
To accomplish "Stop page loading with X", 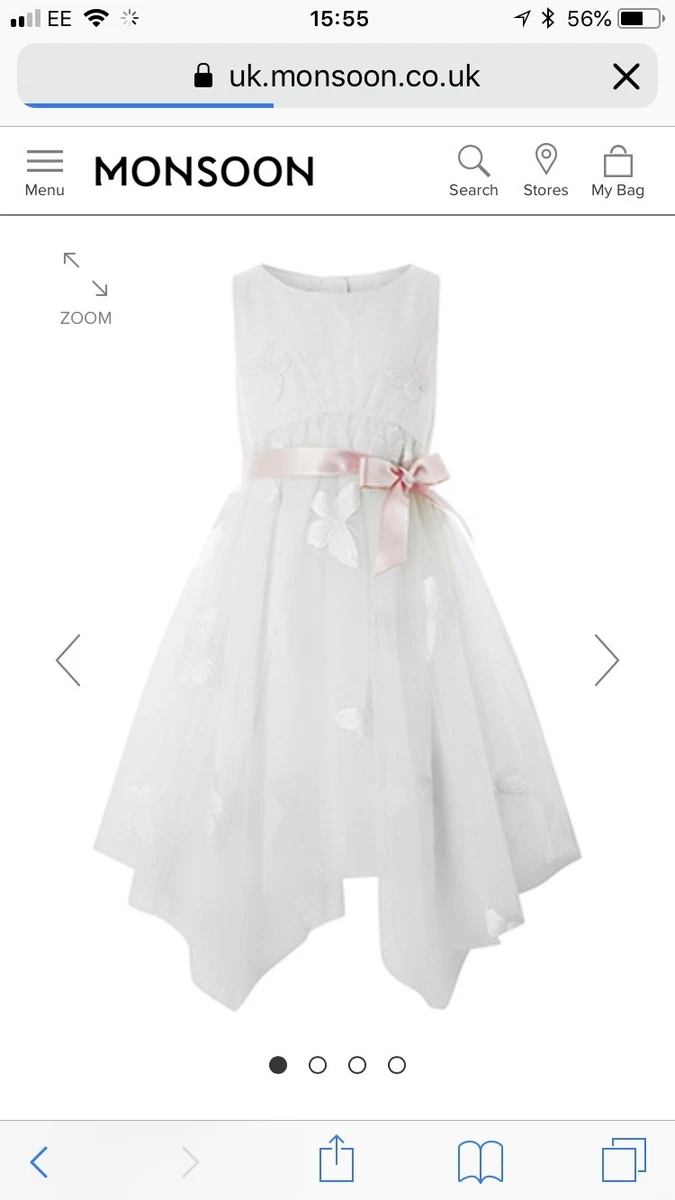I will [x=626, y=76].
